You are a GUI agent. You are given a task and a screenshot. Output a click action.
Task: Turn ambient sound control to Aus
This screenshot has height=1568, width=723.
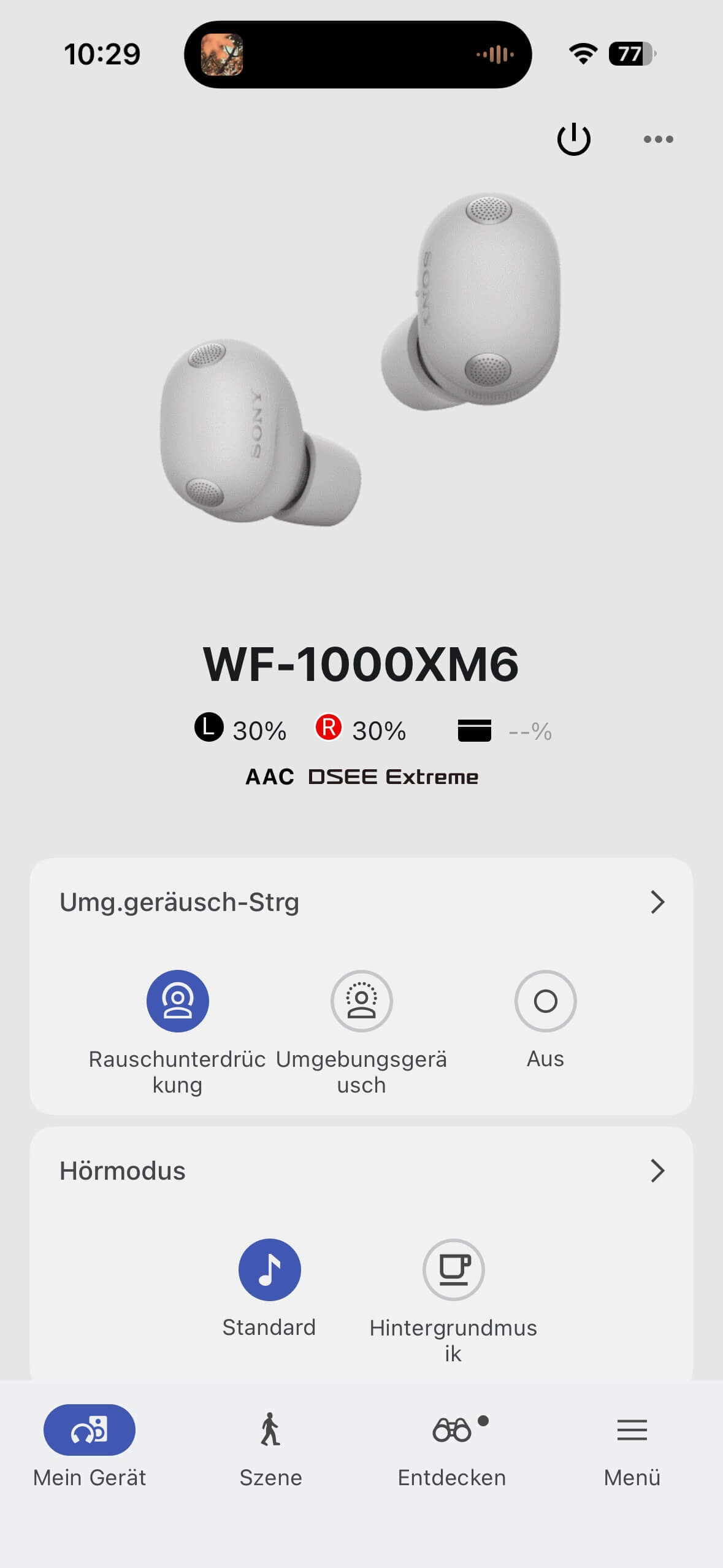click(x=545, y=1001)
